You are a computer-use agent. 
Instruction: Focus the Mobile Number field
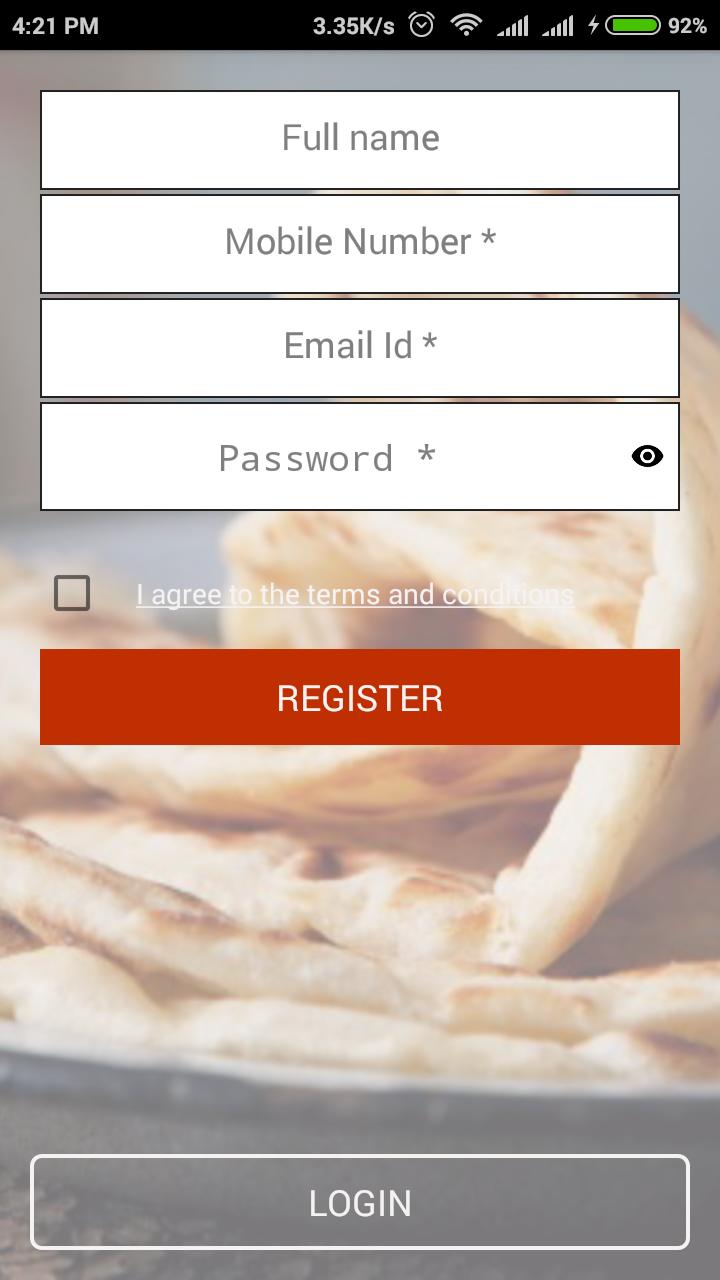(360, 243)
